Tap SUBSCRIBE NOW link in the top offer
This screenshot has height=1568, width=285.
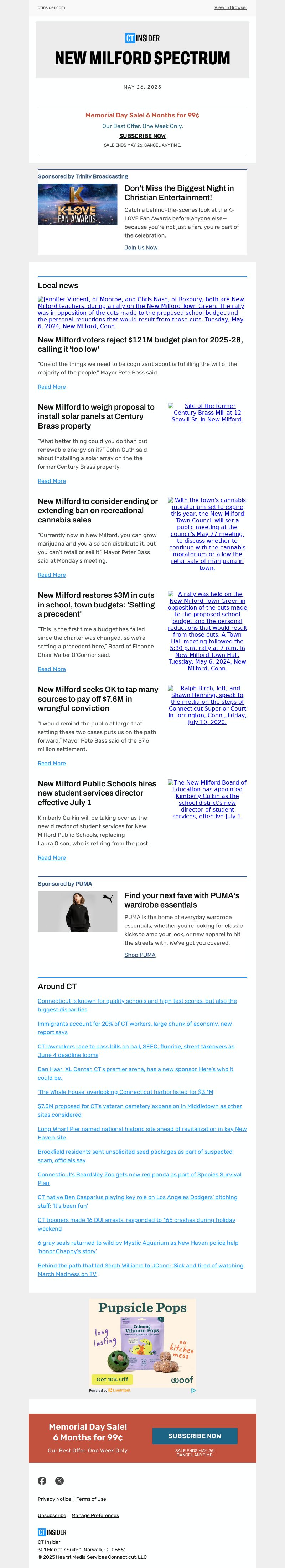coord(142,136)
